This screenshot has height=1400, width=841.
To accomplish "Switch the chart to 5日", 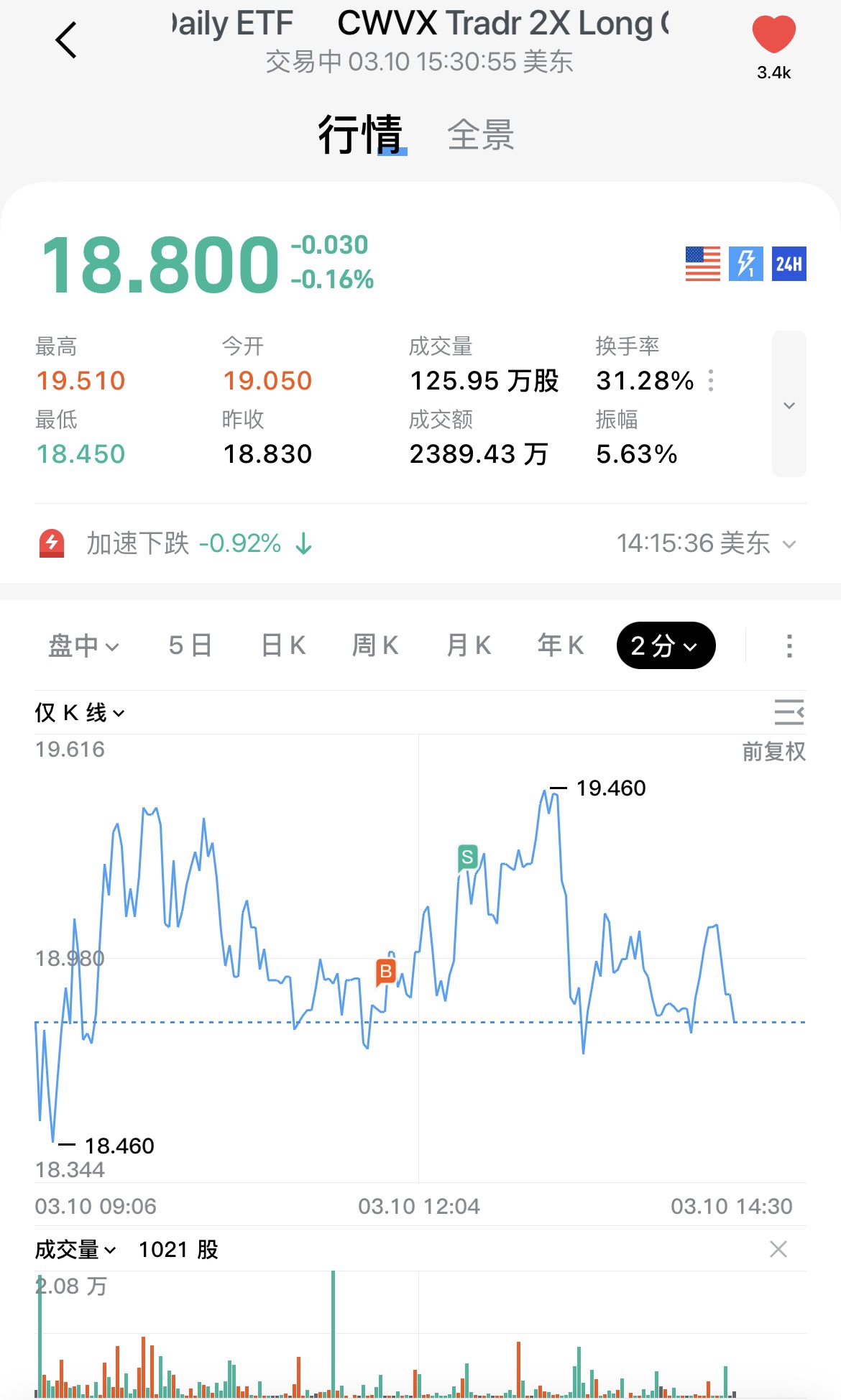I will point(190,645).
